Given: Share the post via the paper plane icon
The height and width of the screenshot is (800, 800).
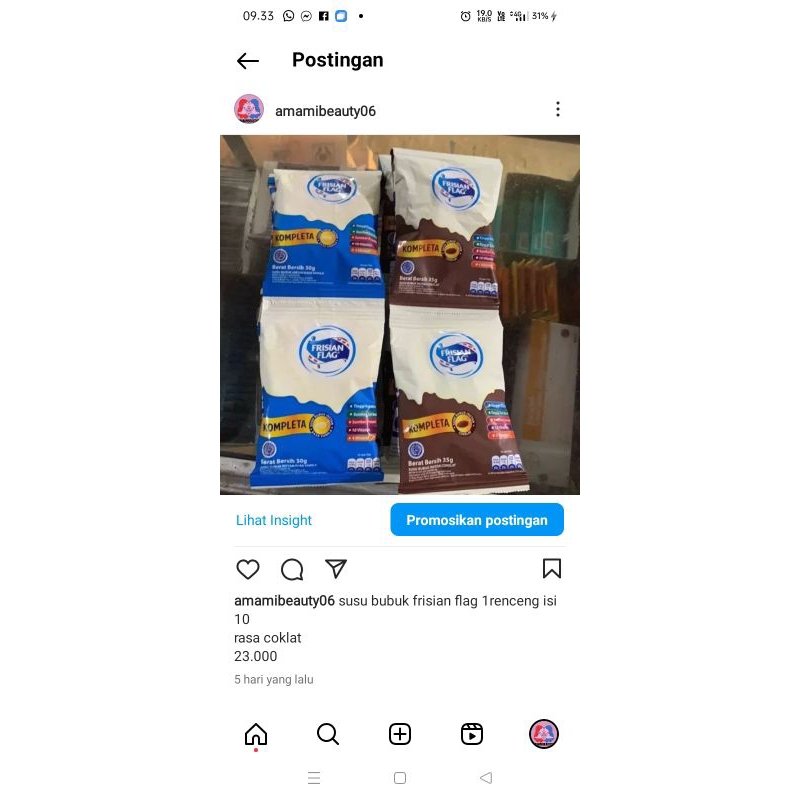Looking at the screenshot, I should (336, 569).
